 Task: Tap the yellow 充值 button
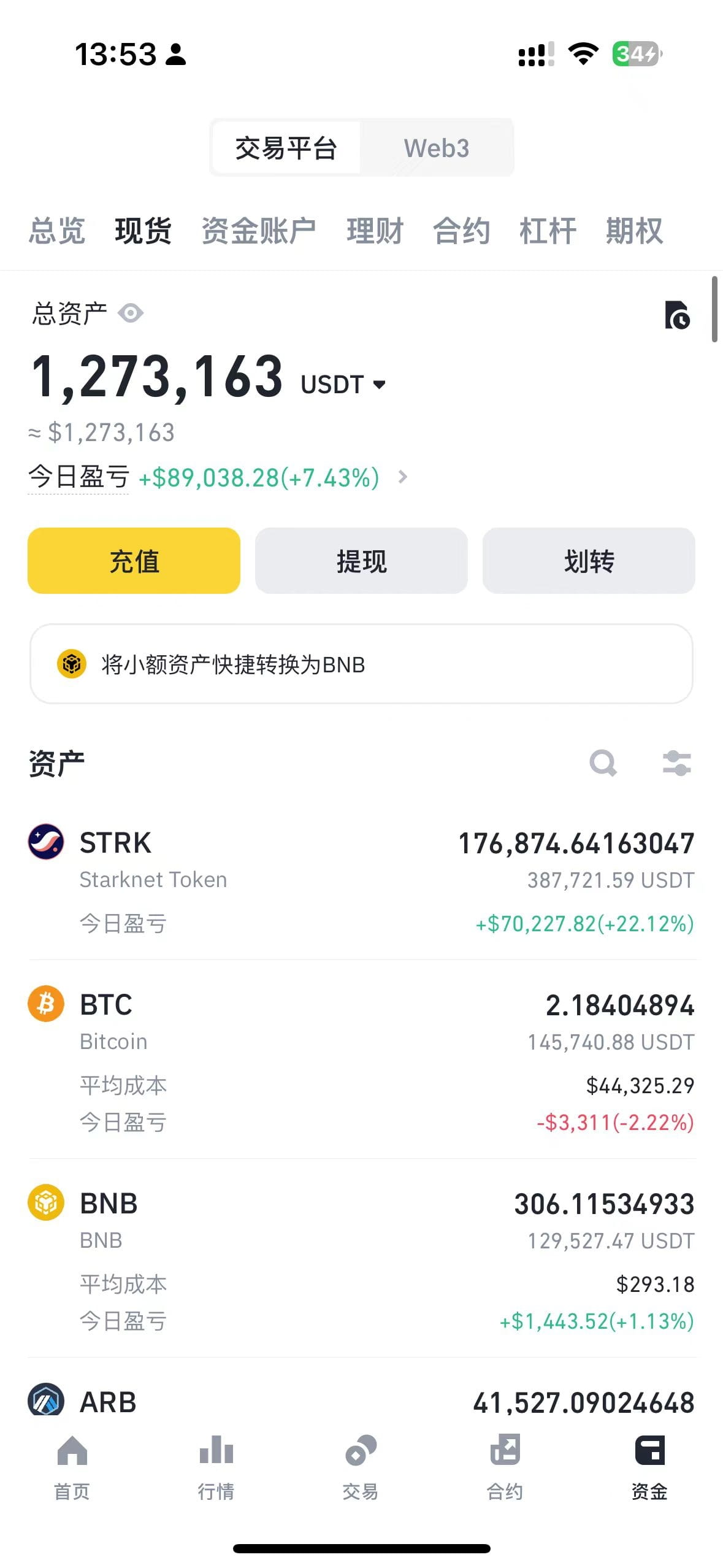pos(134,561)
